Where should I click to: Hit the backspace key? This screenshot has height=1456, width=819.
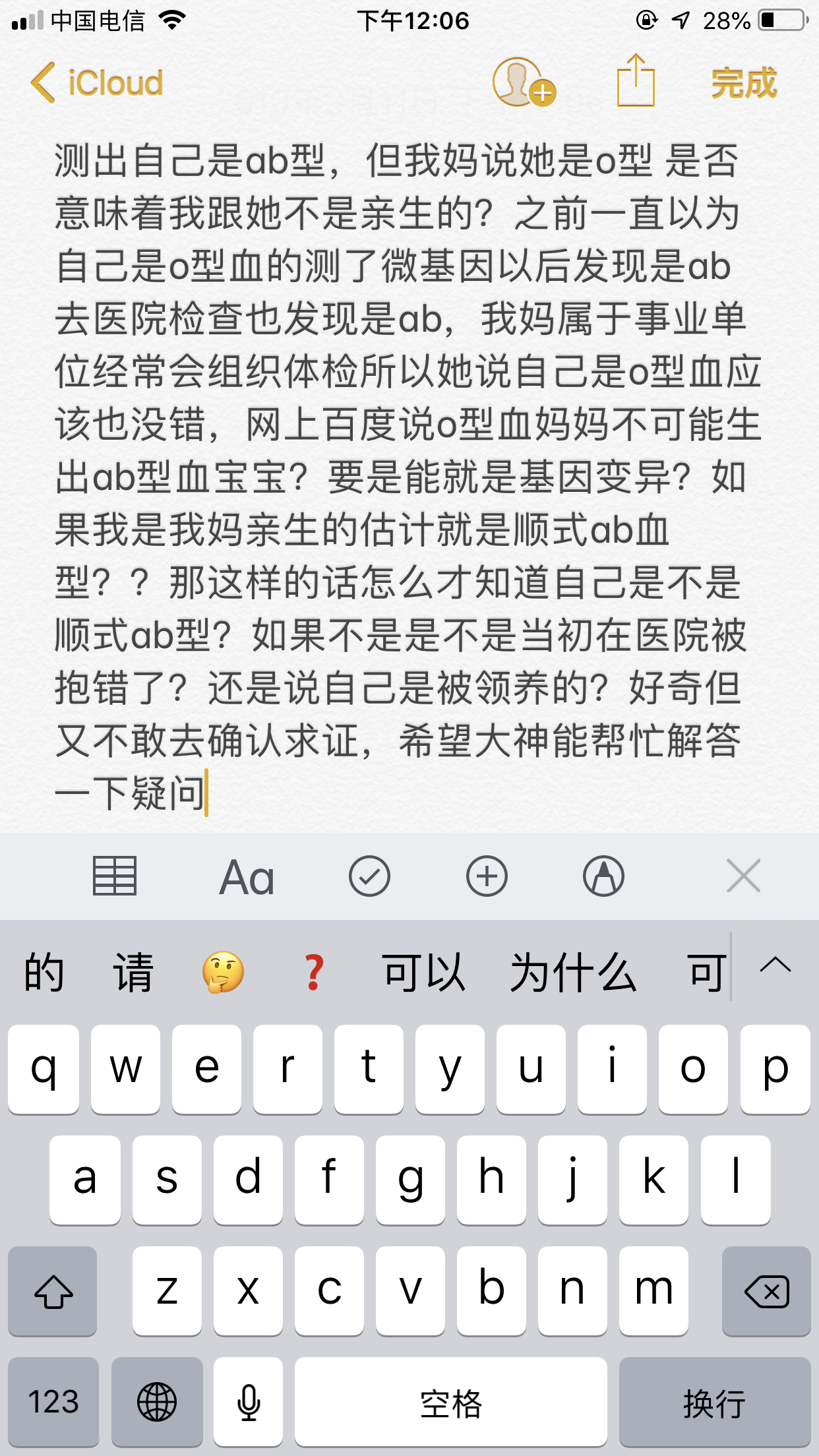coord(766,1291)
